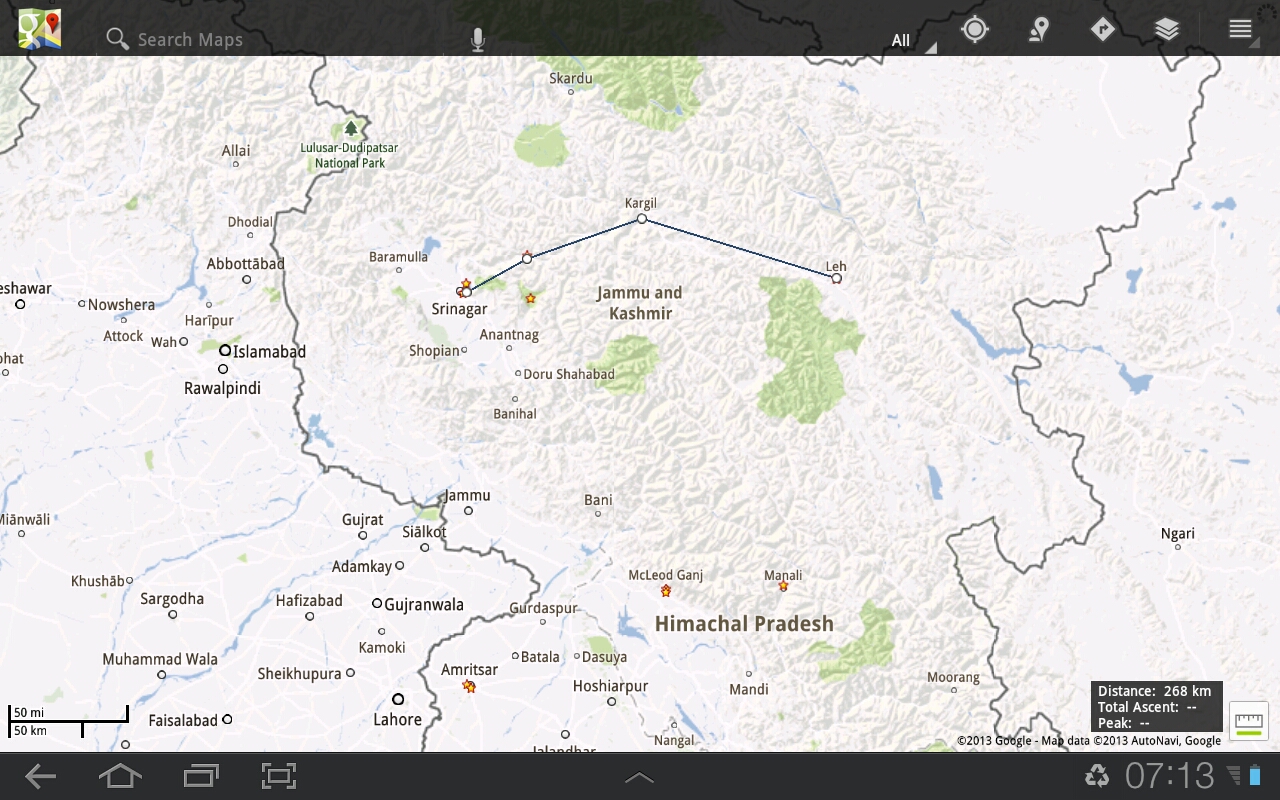1280x800 pixels.
Task: Expand the All dropdown filter
Action: click(x=912, y=40)
